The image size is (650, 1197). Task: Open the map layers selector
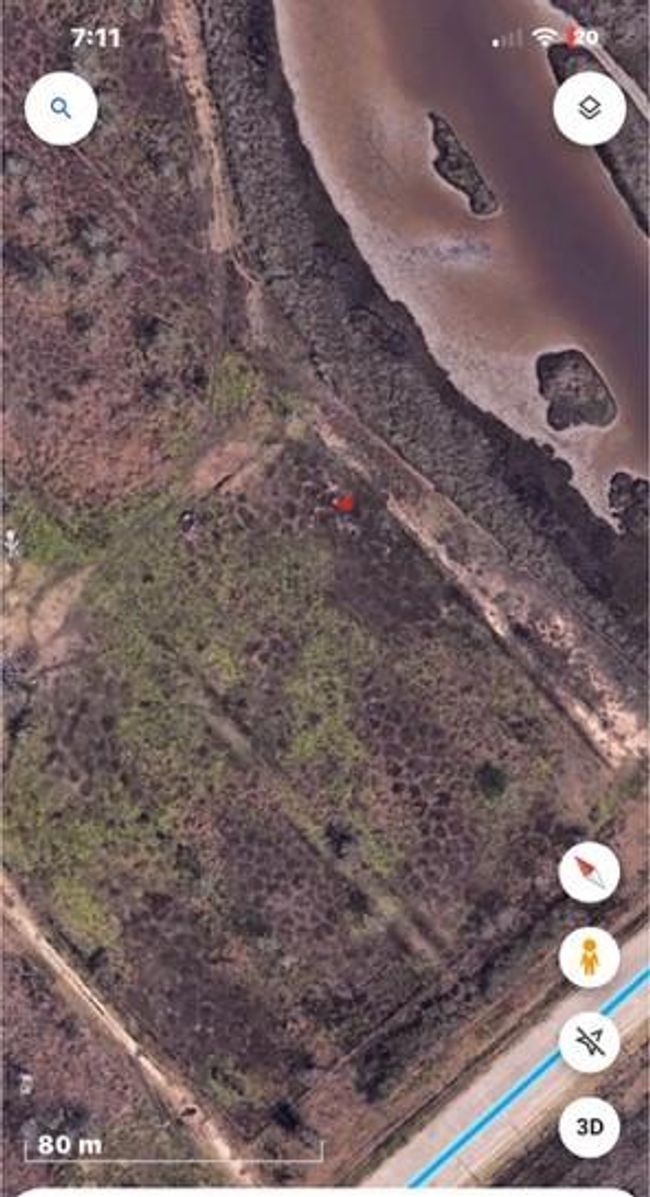[589, 108]
